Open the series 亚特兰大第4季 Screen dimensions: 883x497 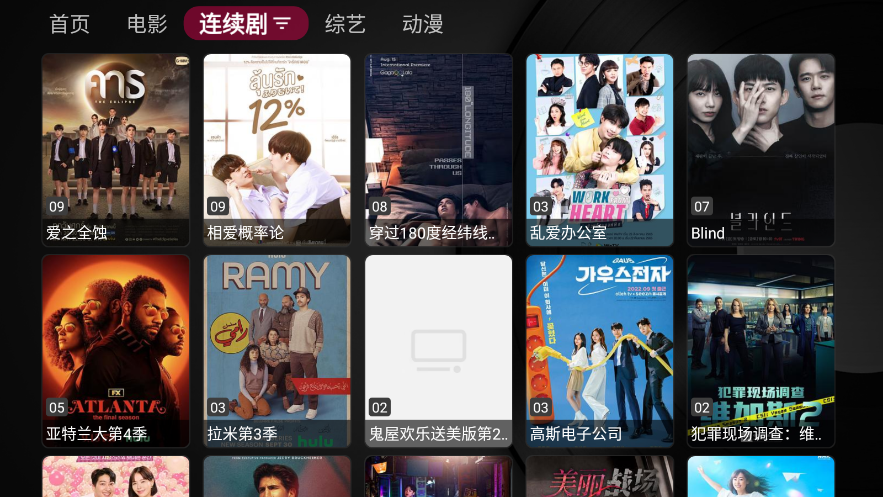(x=116, y=350)
